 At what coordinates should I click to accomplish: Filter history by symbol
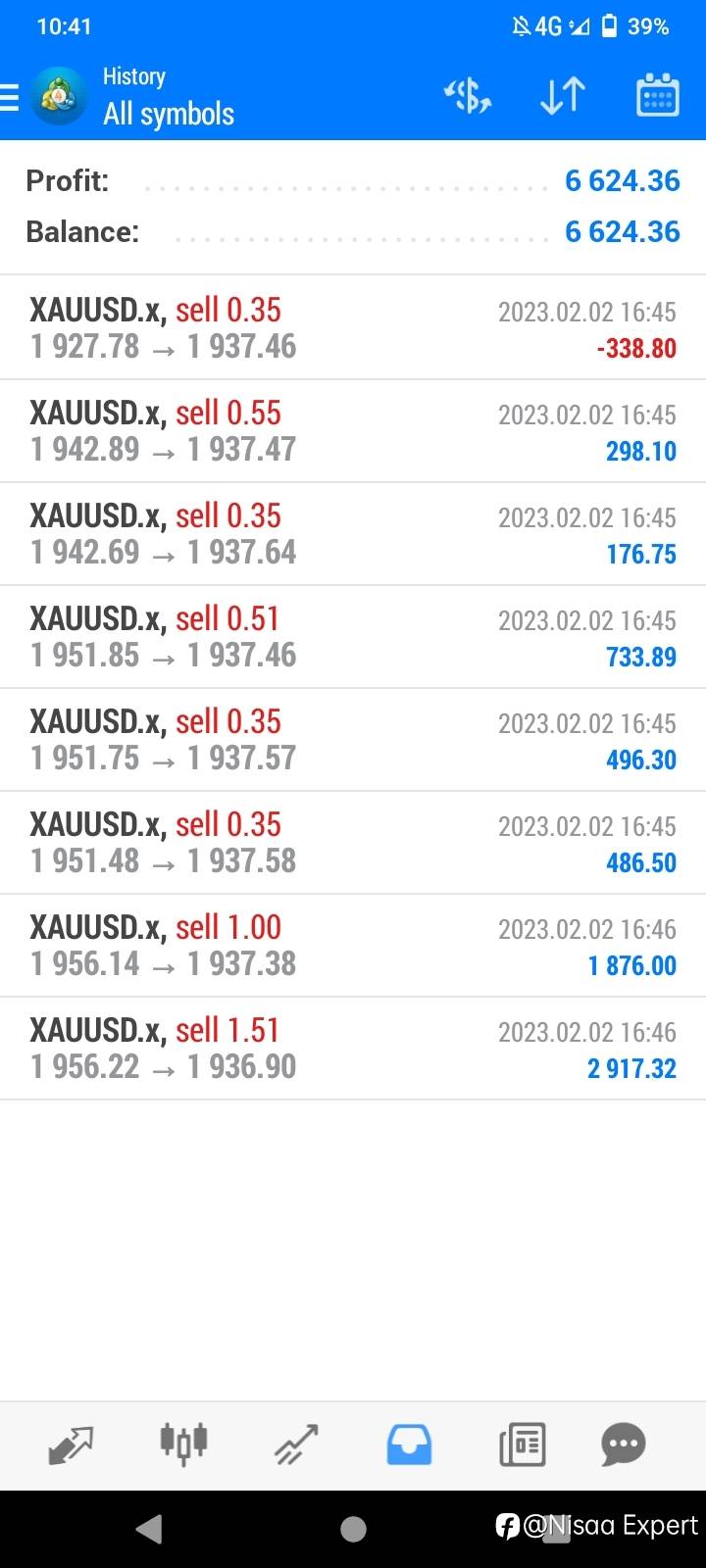coord(468,96)
